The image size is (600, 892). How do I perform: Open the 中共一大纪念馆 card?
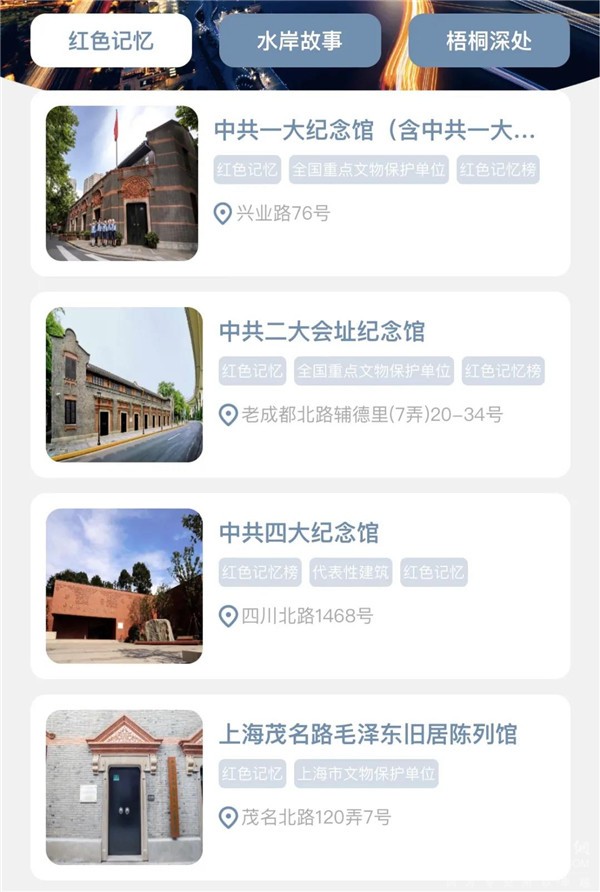pyautogui.click(x=375, y=130)
